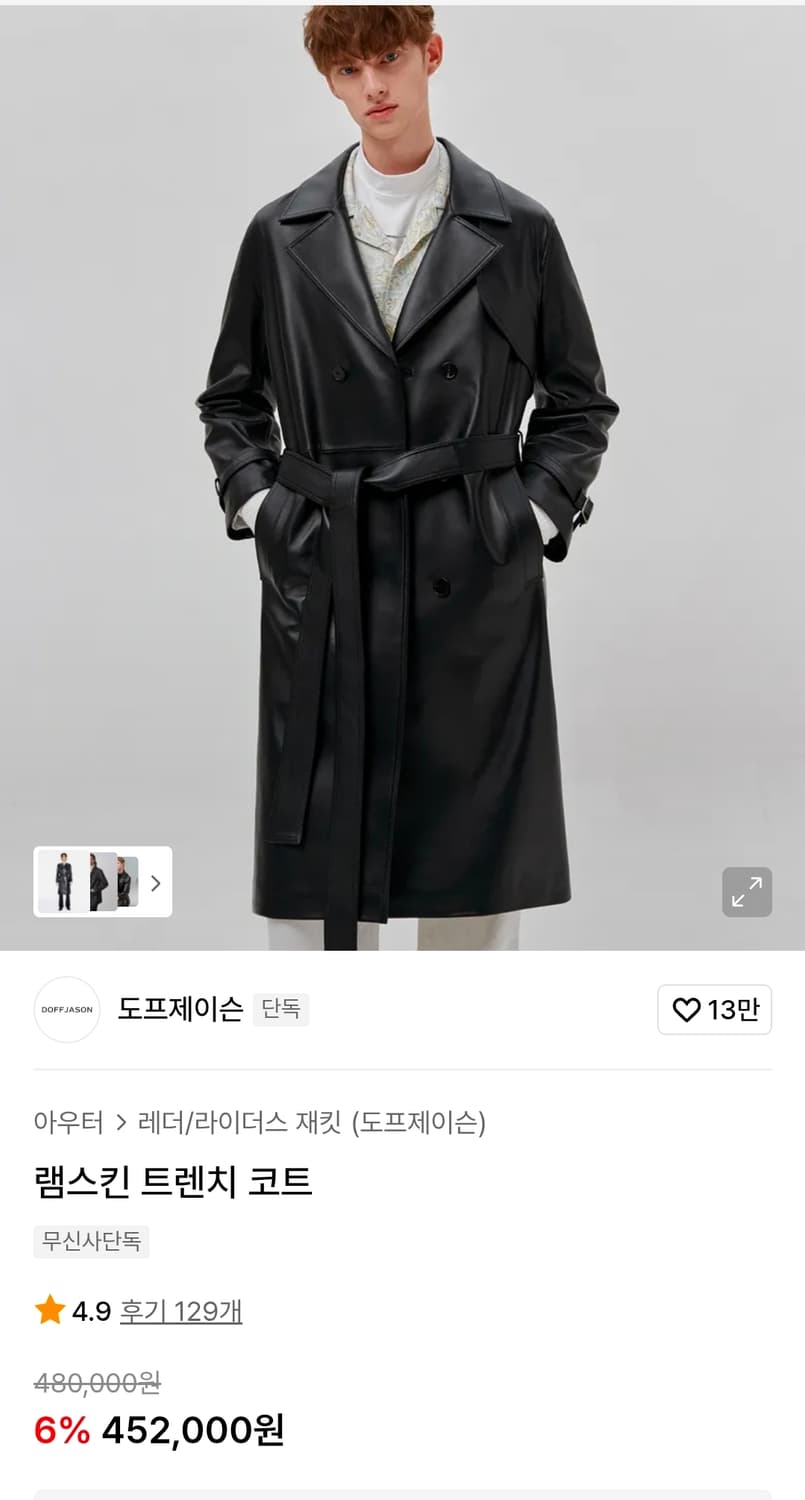Open the 아우터 category menu

67,1122
